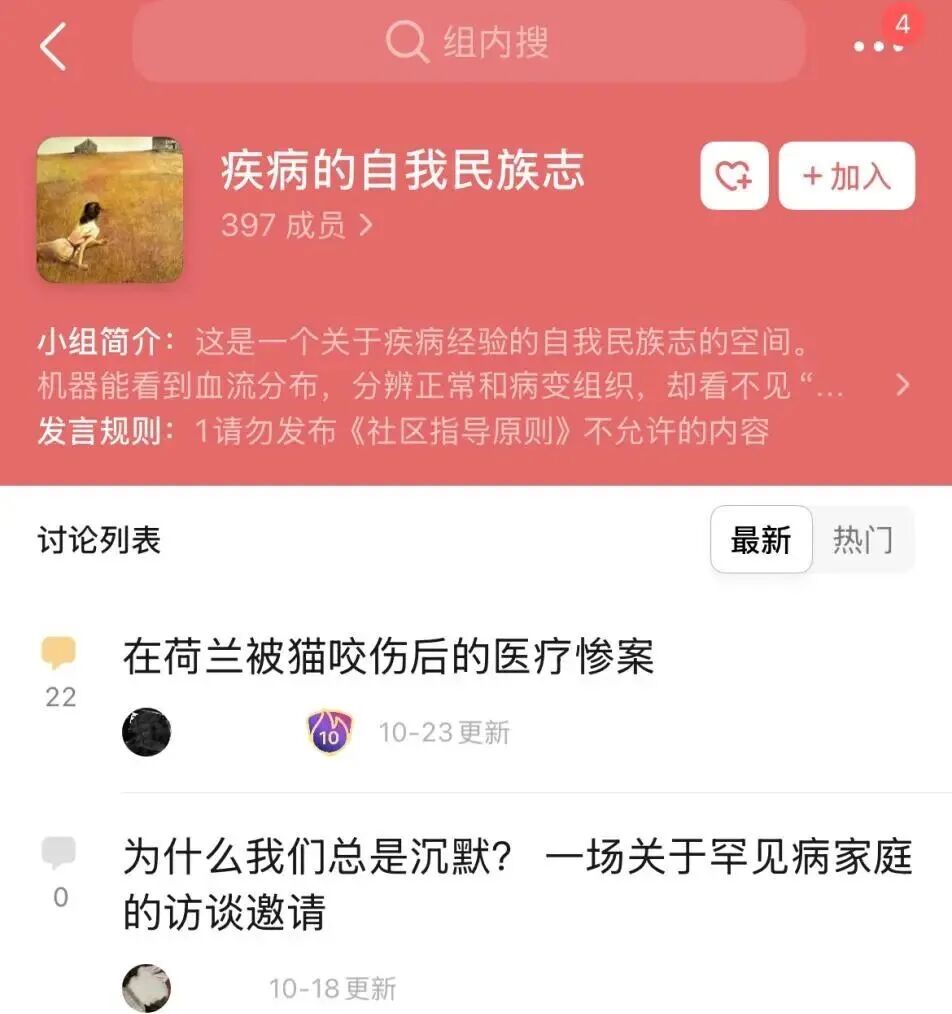This screenshot has width=952, height=1014.
Task: View the 397 成员 member list
Action: point(296,225)
